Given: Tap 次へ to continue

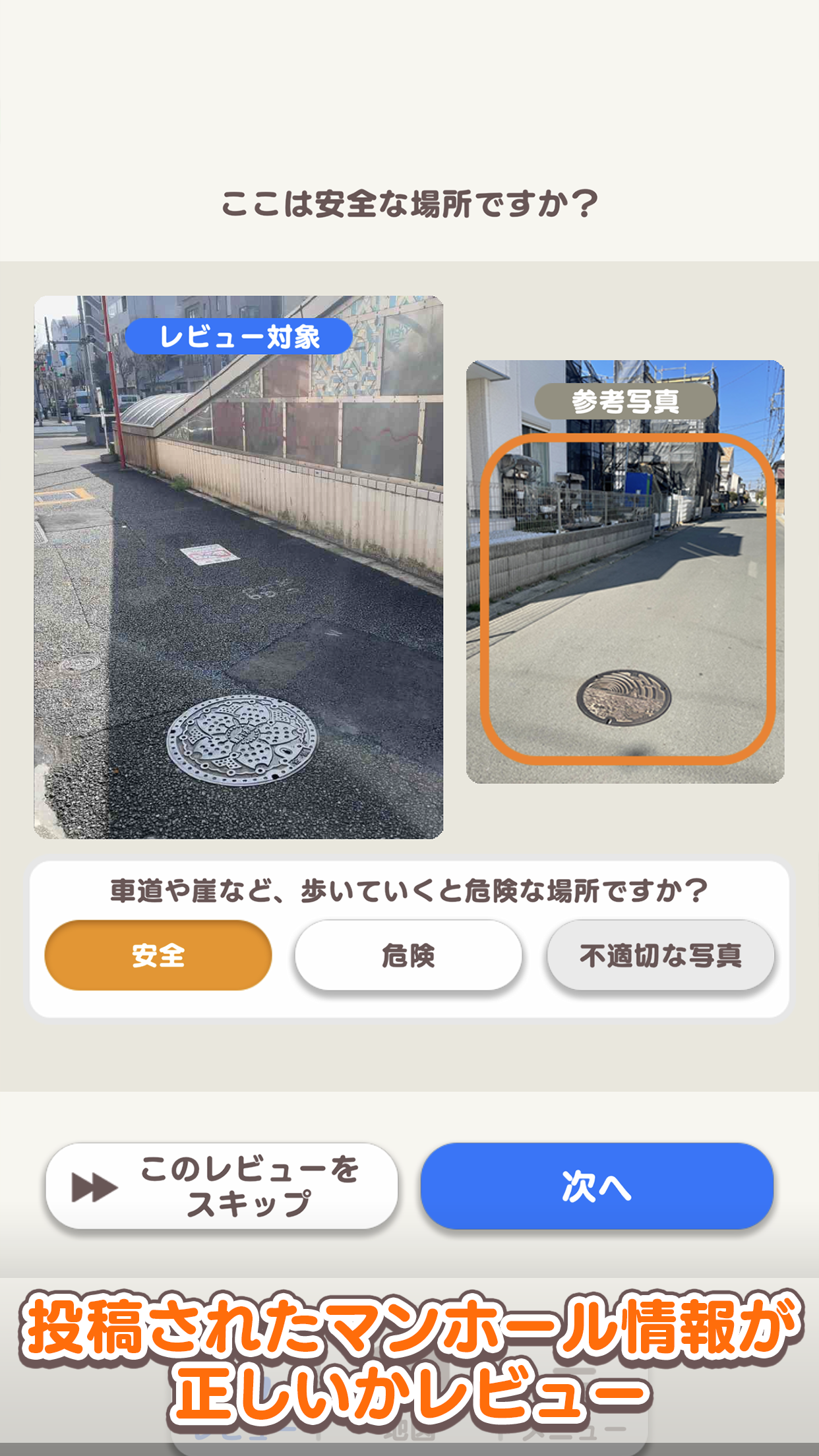Looking at the screenshot, I should pyautogui.click(x=597, y=1186).
